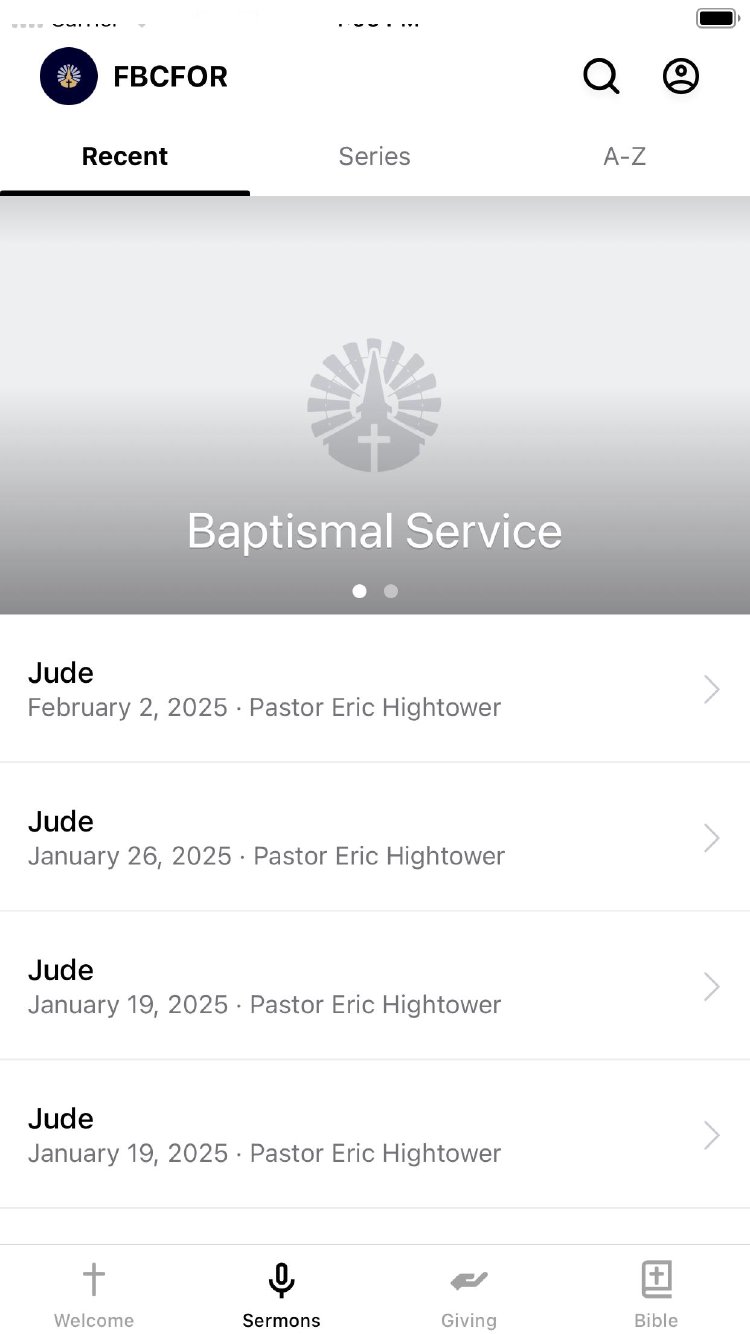Open the Jude sermon from January 26, 2025

pyautogui.click(x=375, y=837)
